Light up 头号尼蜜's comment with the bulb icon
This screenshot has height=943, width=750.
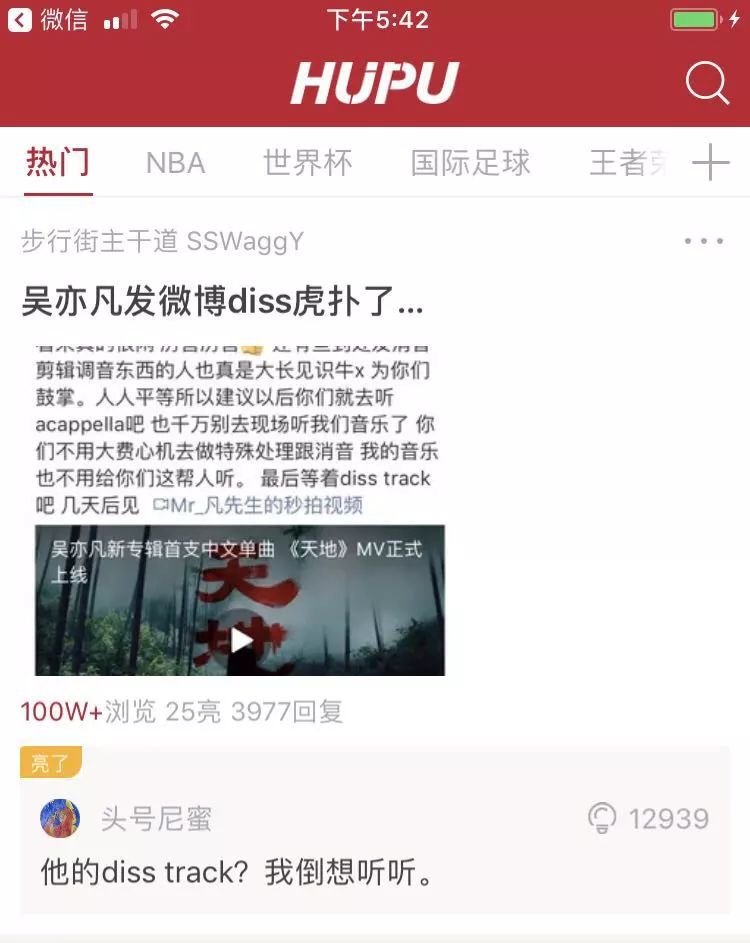[602, 819]
